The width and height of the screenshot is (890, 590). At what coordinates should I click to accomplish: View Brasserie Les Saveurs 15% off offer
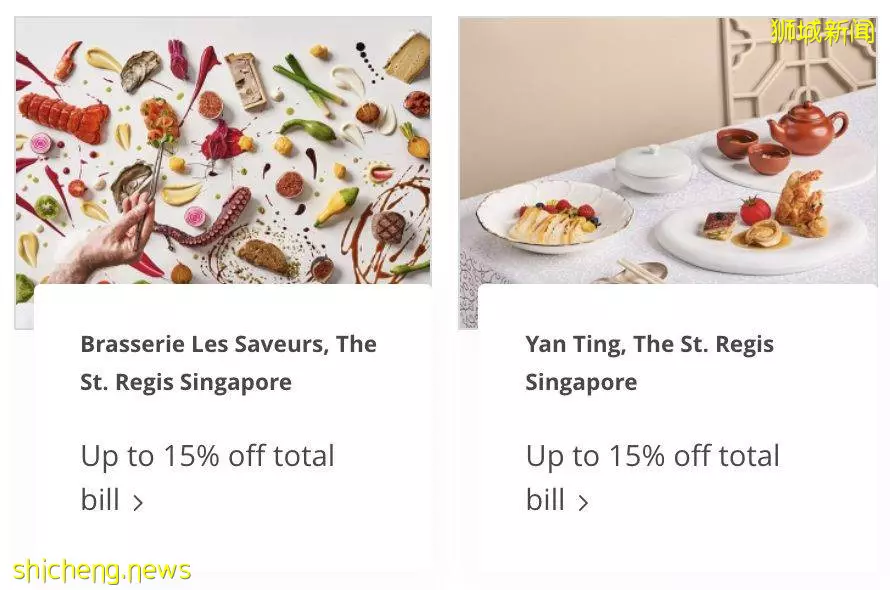[x=207, y=477]
